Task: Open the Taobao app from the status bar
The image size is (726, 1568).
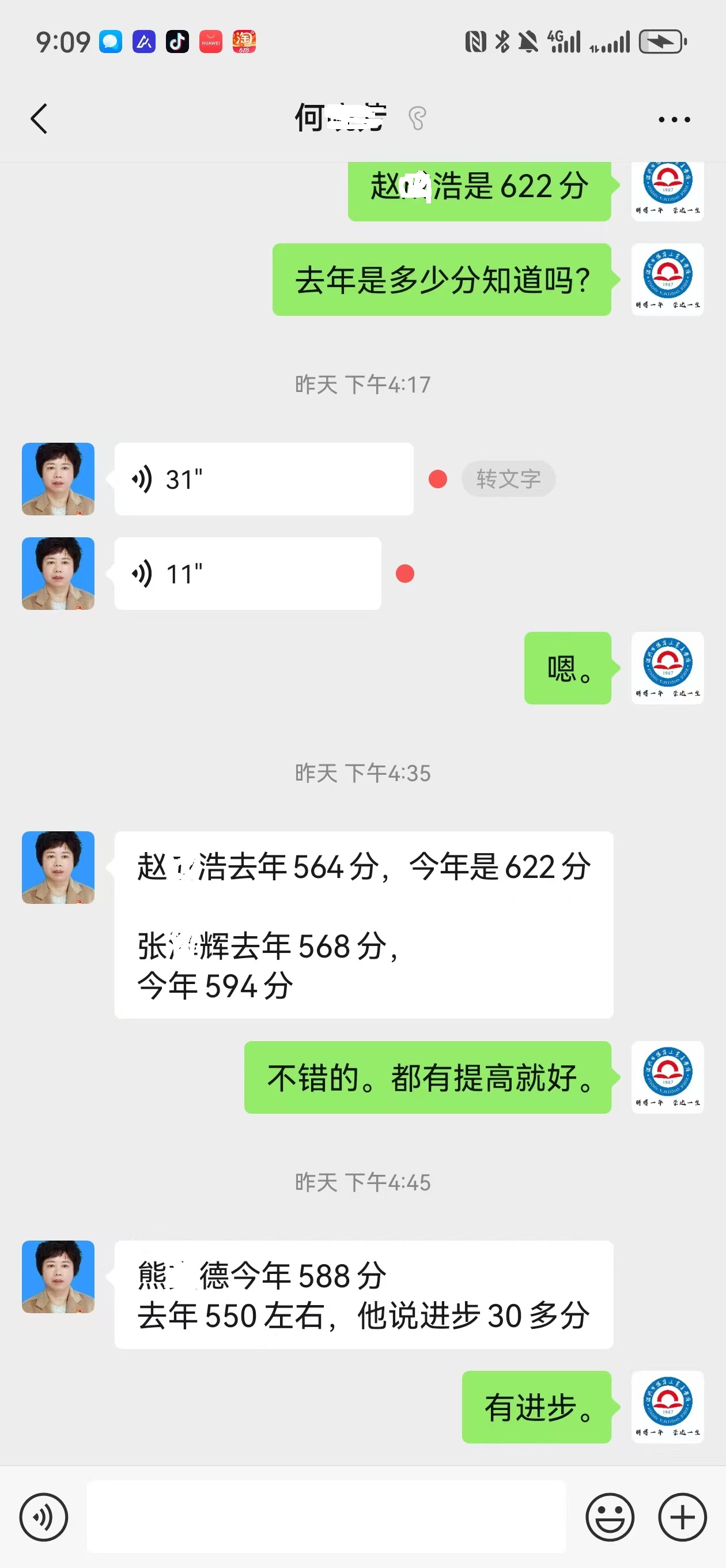Action: [243, 42]
